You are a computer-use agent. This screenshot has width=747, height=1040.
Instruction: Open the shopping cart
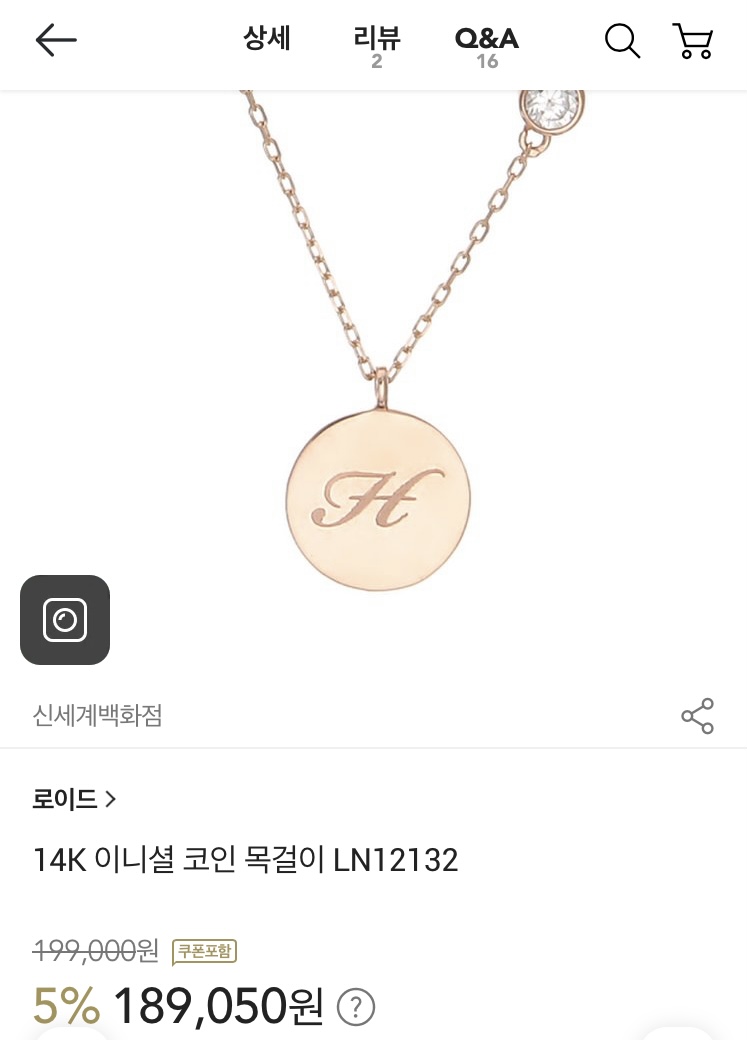click(x=692, y=41)
